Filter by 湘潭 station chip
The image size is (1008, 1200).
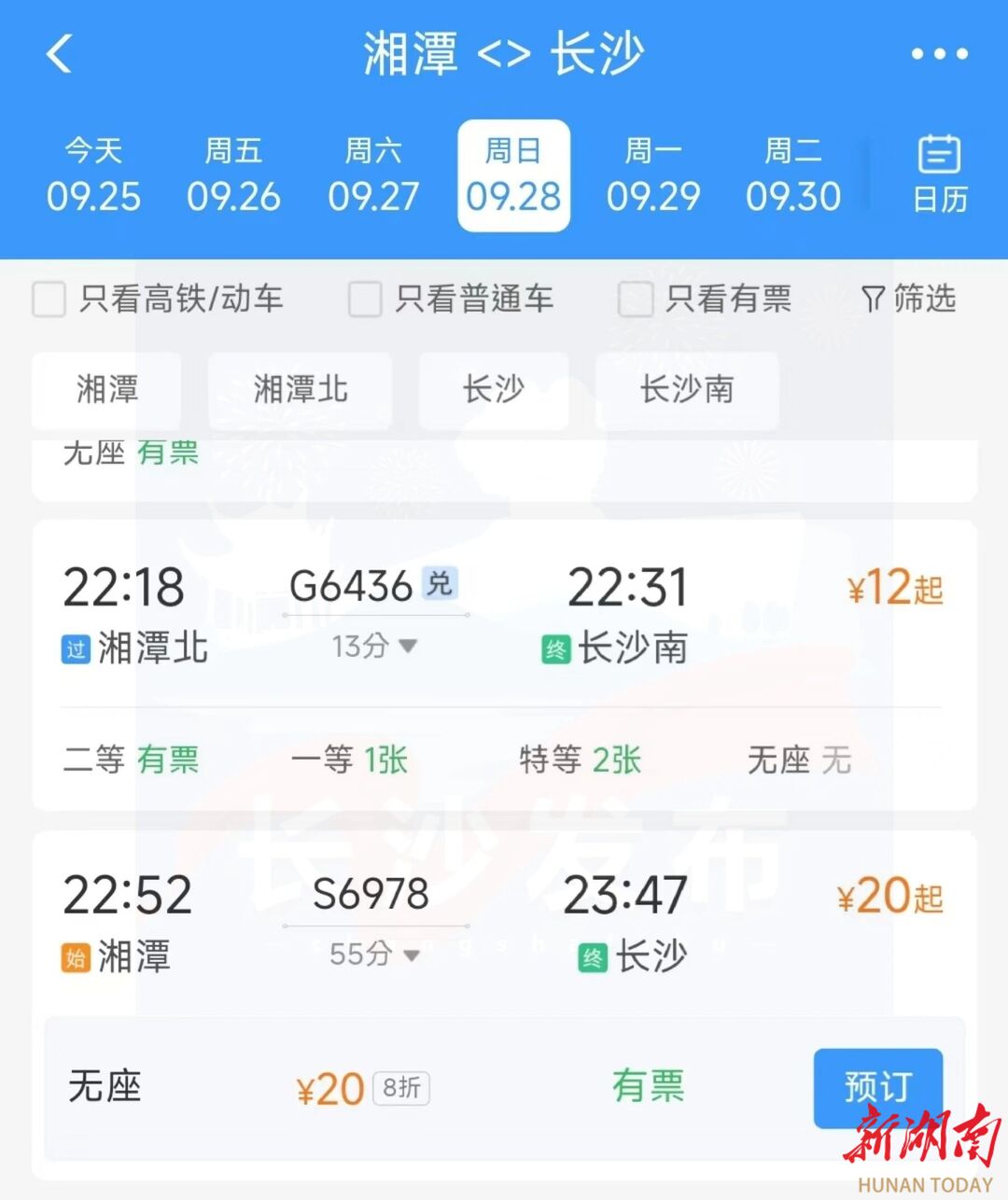tap(106, 390)
